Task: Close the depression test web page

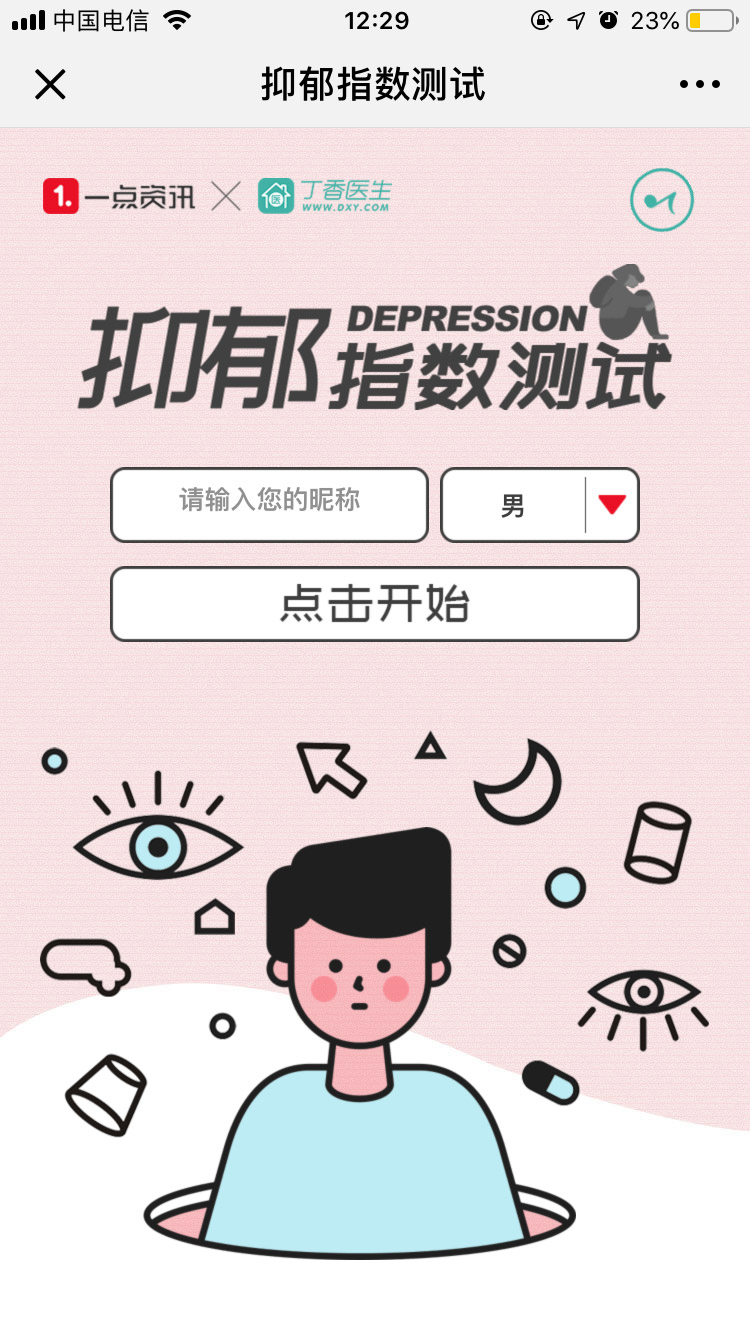Action: coord(50,85)
